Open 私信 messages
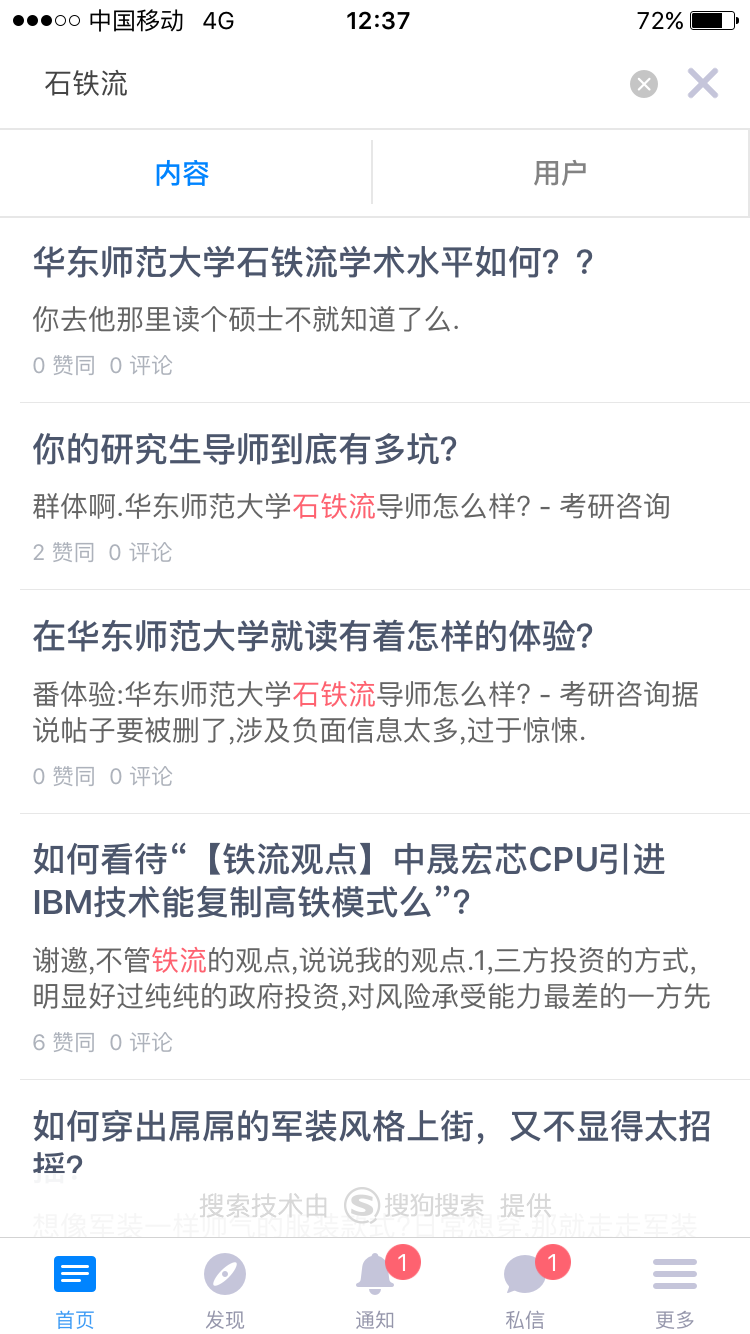 click(525, 1290)
